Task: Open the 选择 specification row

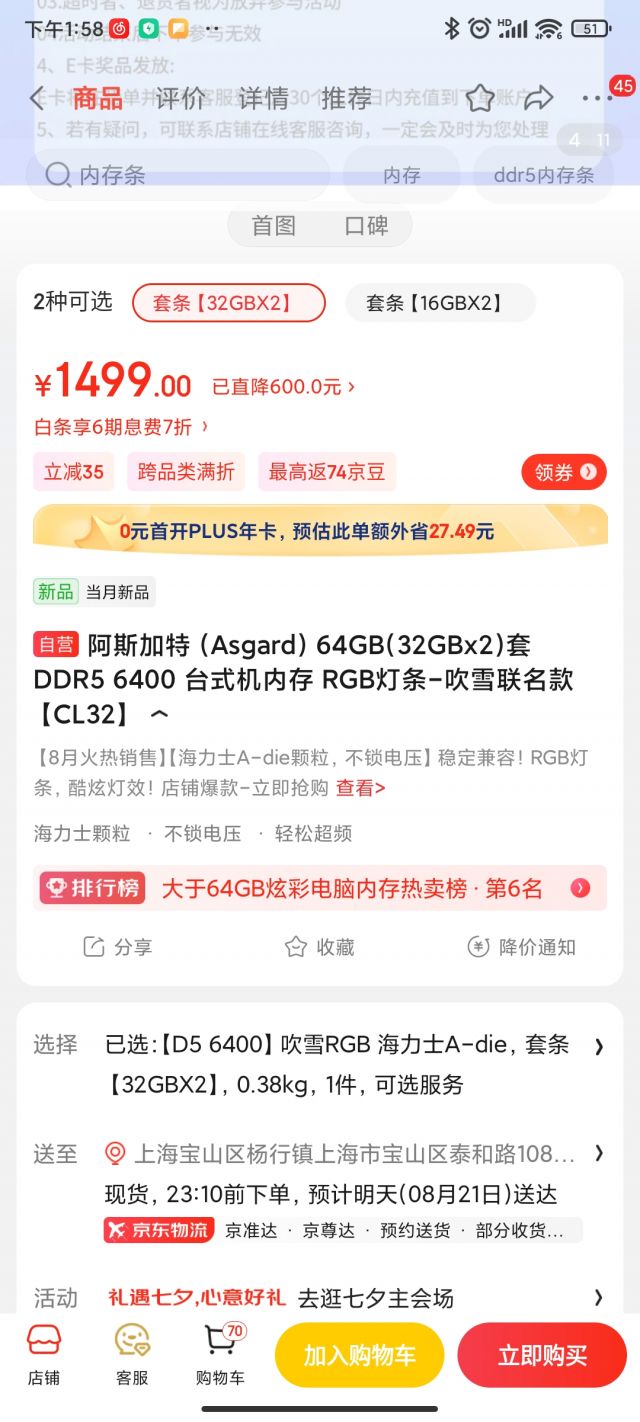Action: tap(320, 1065)
